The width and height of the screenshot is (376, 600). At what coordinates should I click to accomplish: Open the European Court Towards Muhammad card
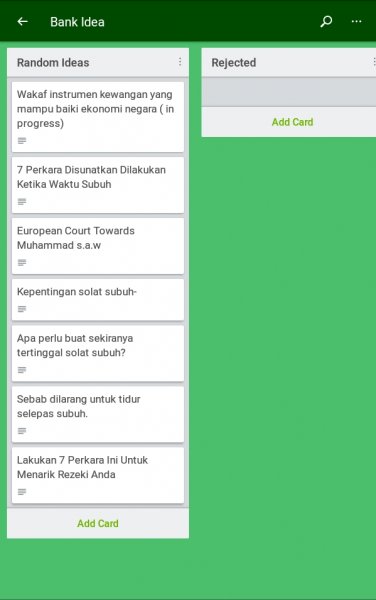(x=98, y=246)
